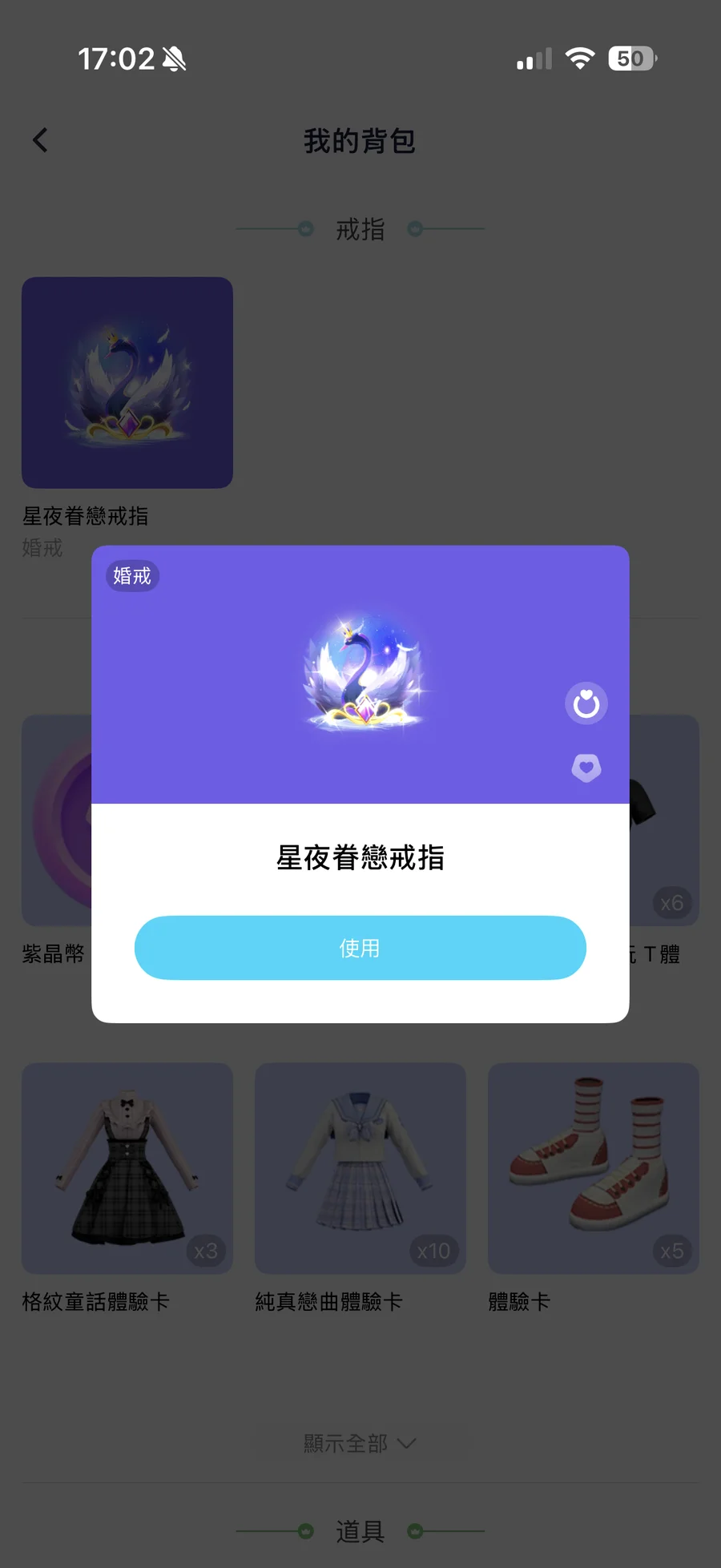Tap the ring icon in the popup
This screenshot has height=1568, width=721.
pyautogui.click(x=586, y=703)
